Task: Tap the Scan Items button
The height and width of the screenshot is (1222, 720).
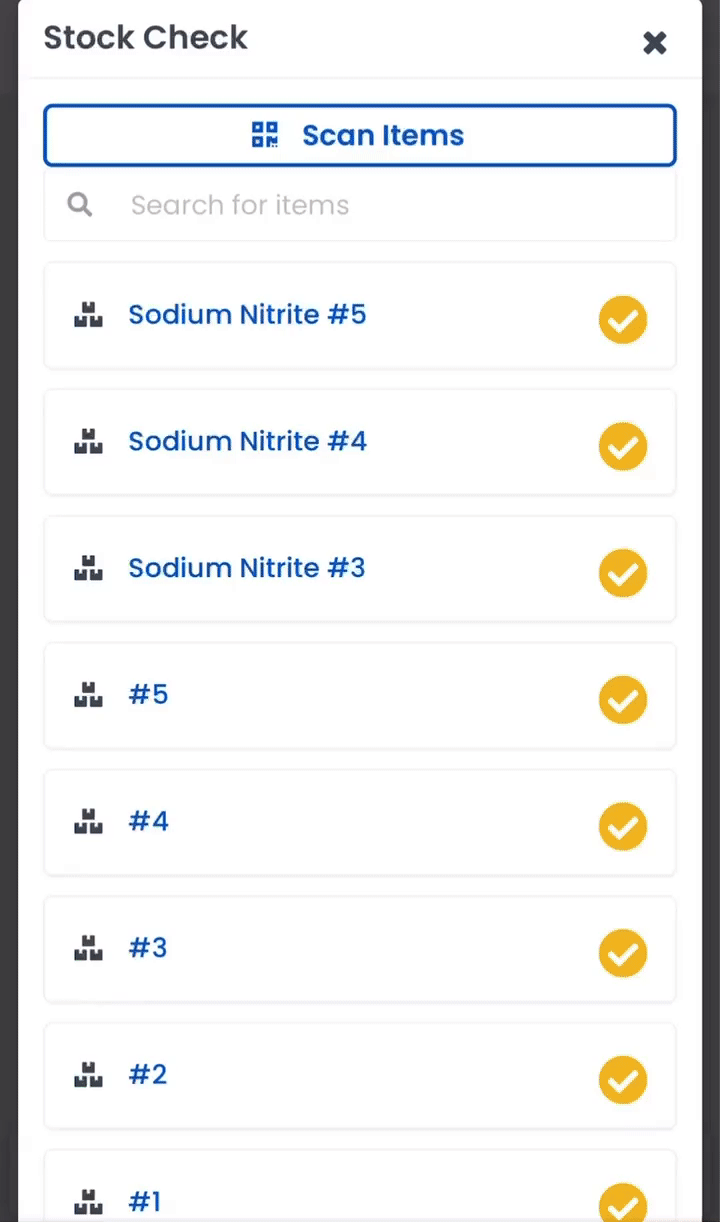Action: [x=360, y=135]
